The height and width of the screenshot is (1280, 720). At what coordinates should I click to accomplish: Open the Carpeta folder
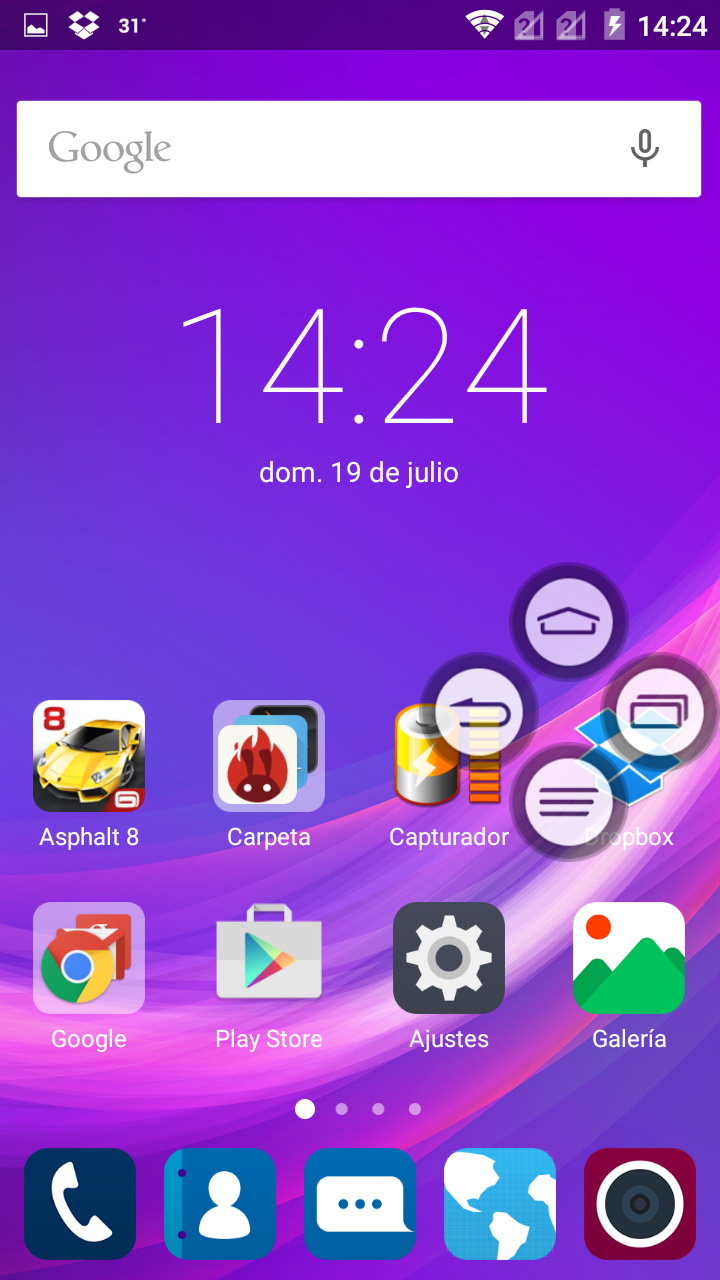coord(269,756)
